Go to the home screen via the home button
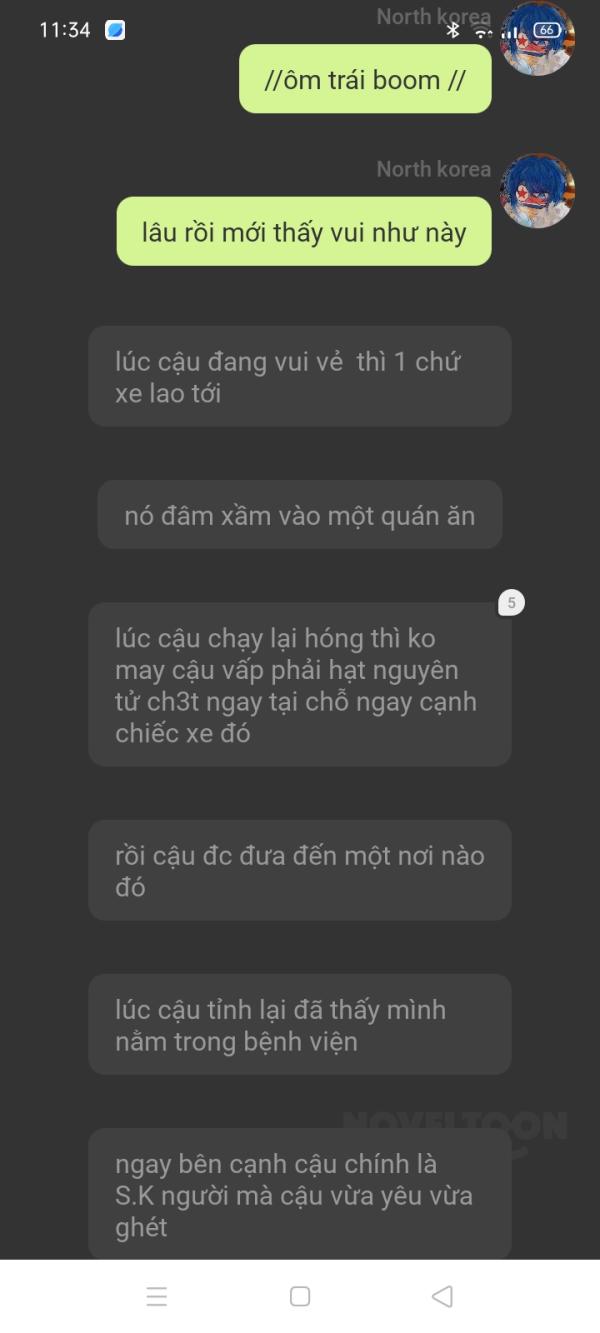The height and width of the screenshot is (1333, 600). point(300,1296)
